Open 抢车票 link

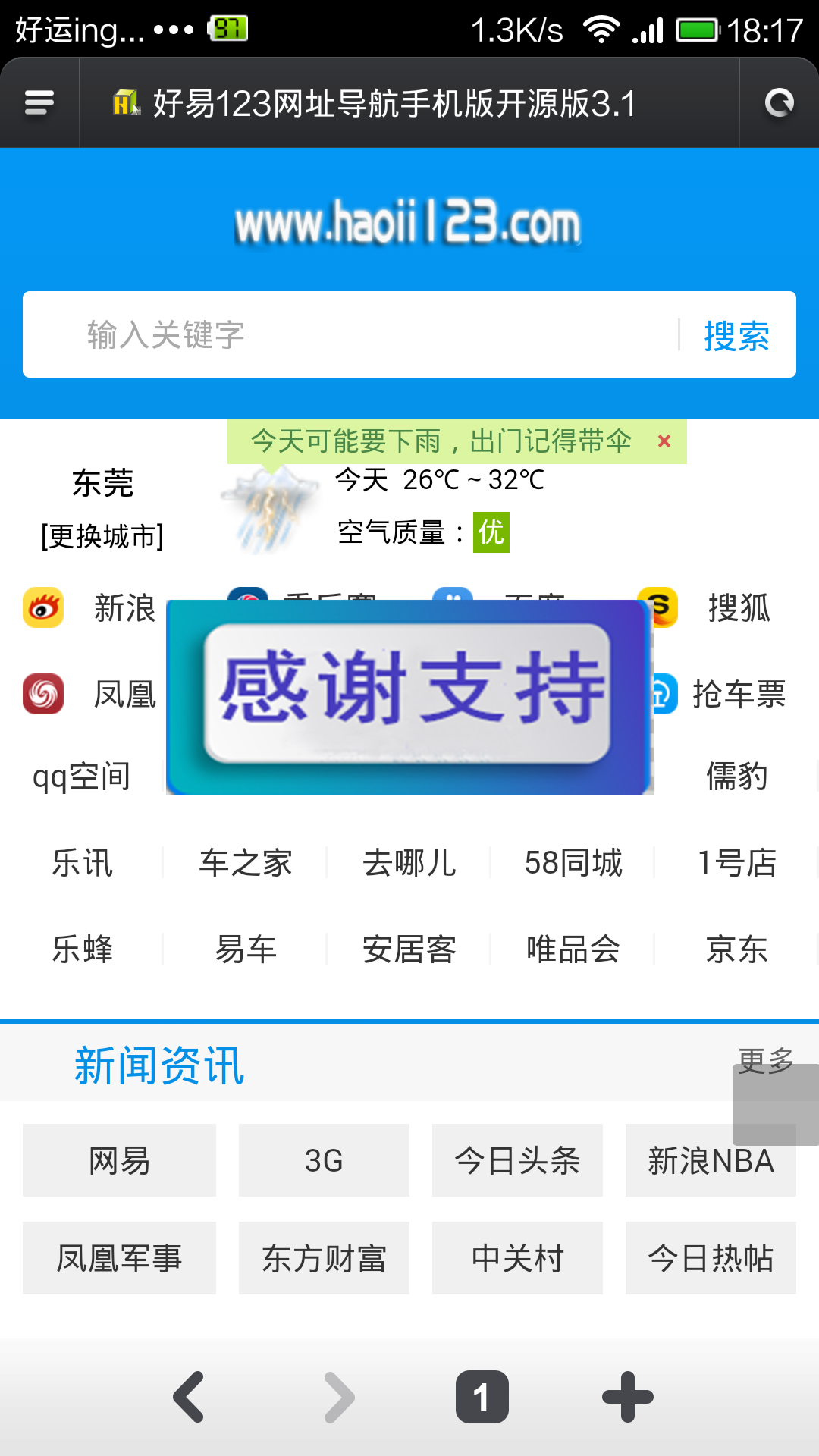pyautogui.click(x=738, y=695)
